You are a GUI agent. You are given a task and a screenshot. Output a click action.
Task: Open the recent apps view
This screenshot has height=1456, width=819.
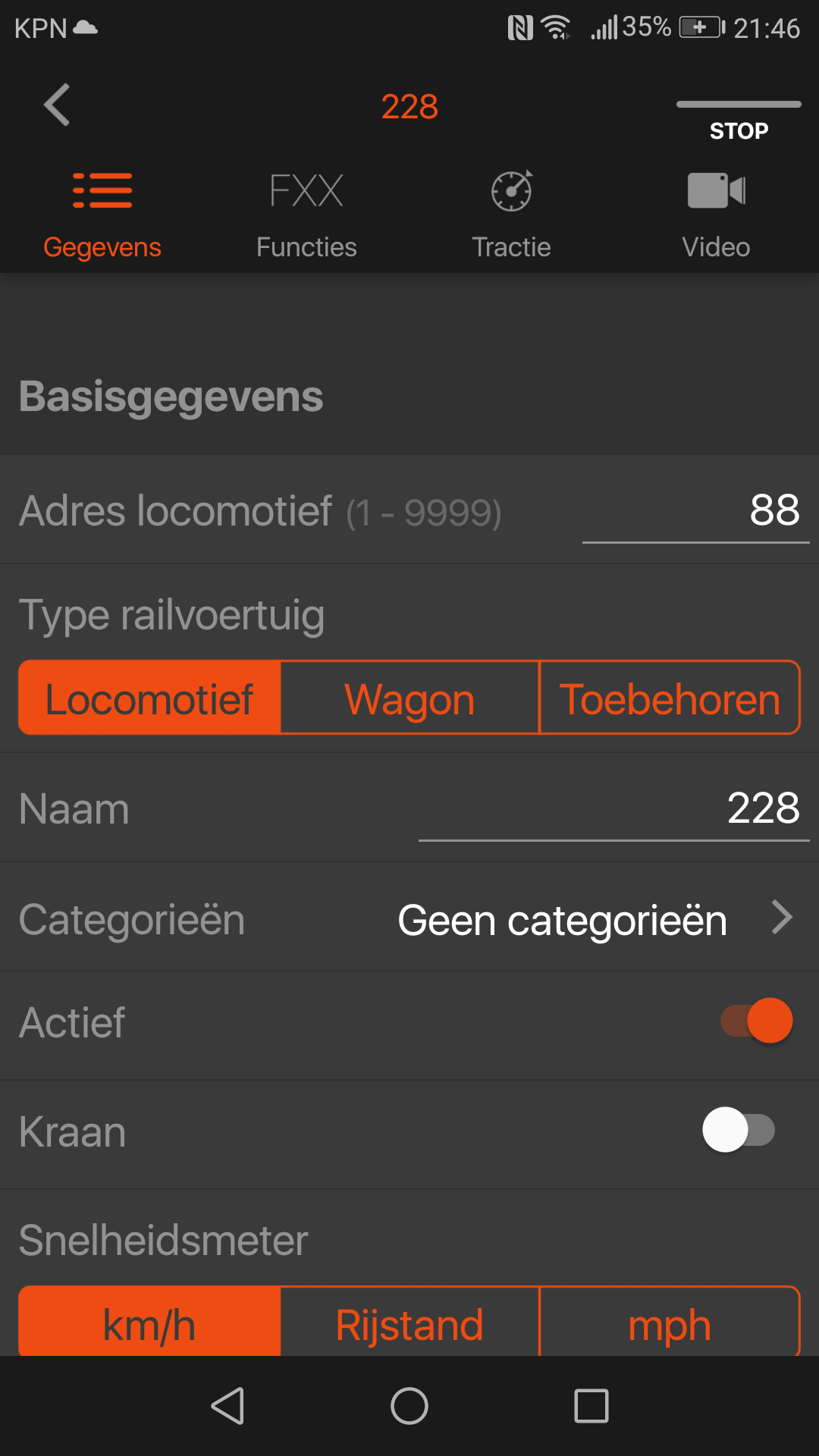[x=591, y=1406]
